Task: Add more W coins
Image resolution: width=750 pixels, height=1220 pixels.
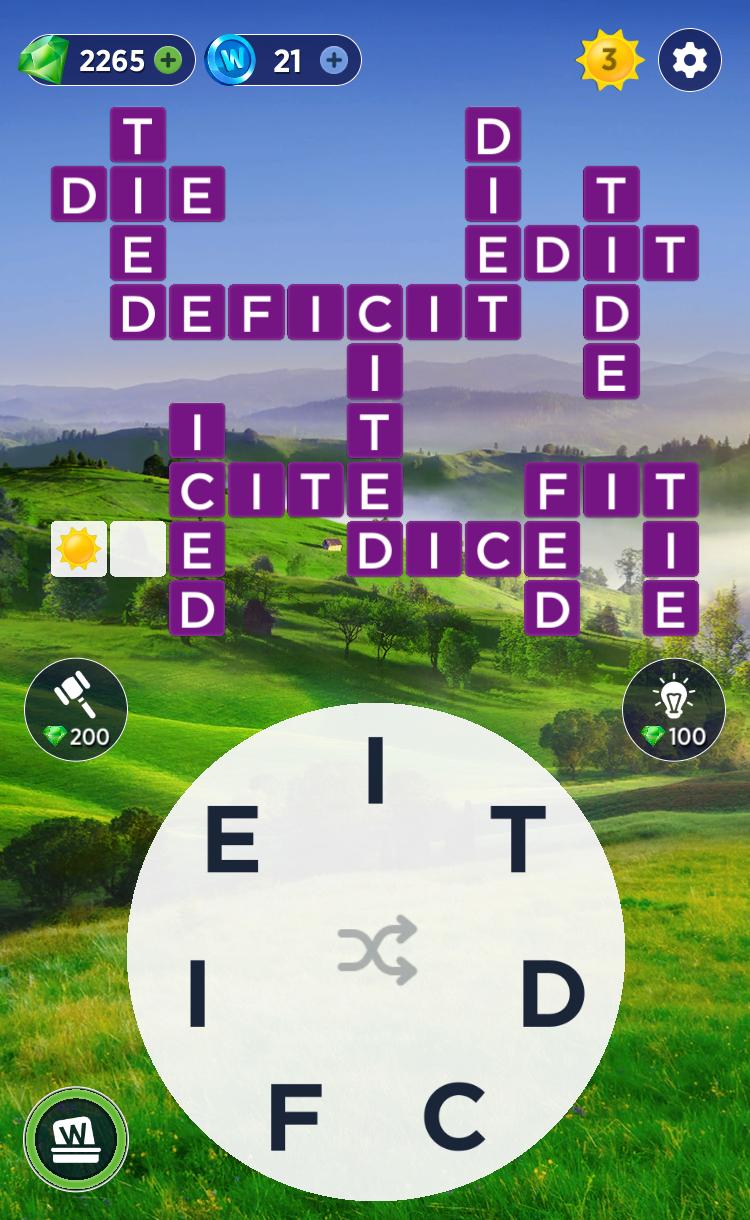Action: pos(334,61)
